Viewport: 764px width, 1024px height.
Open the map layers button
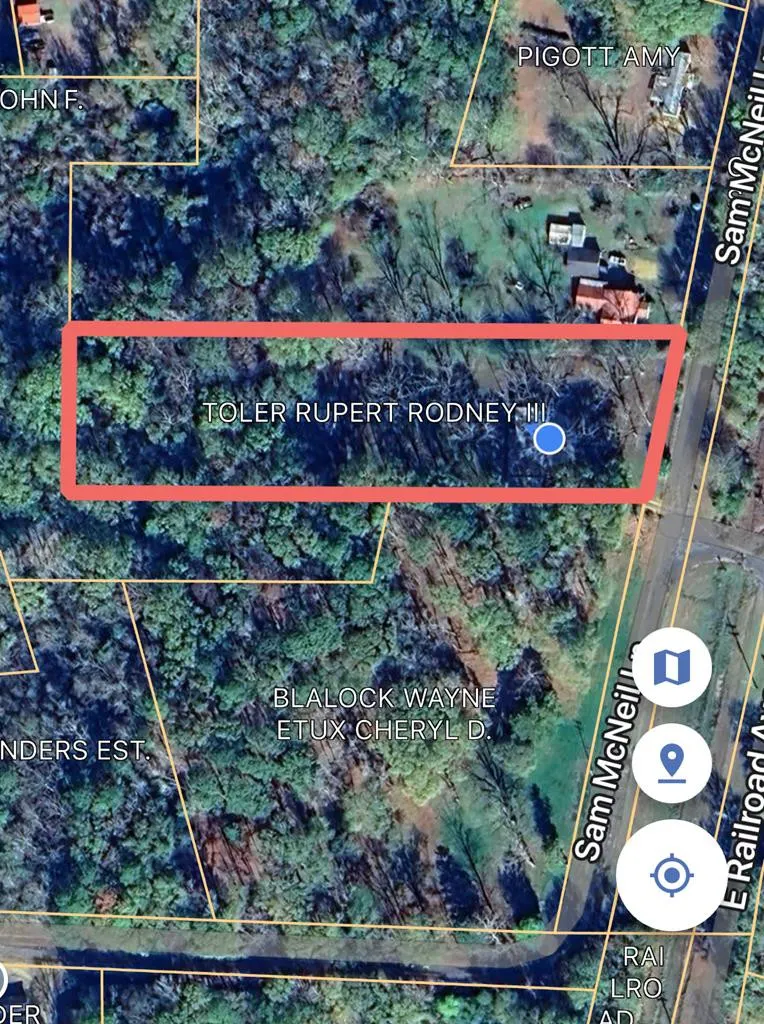point(671,667)
